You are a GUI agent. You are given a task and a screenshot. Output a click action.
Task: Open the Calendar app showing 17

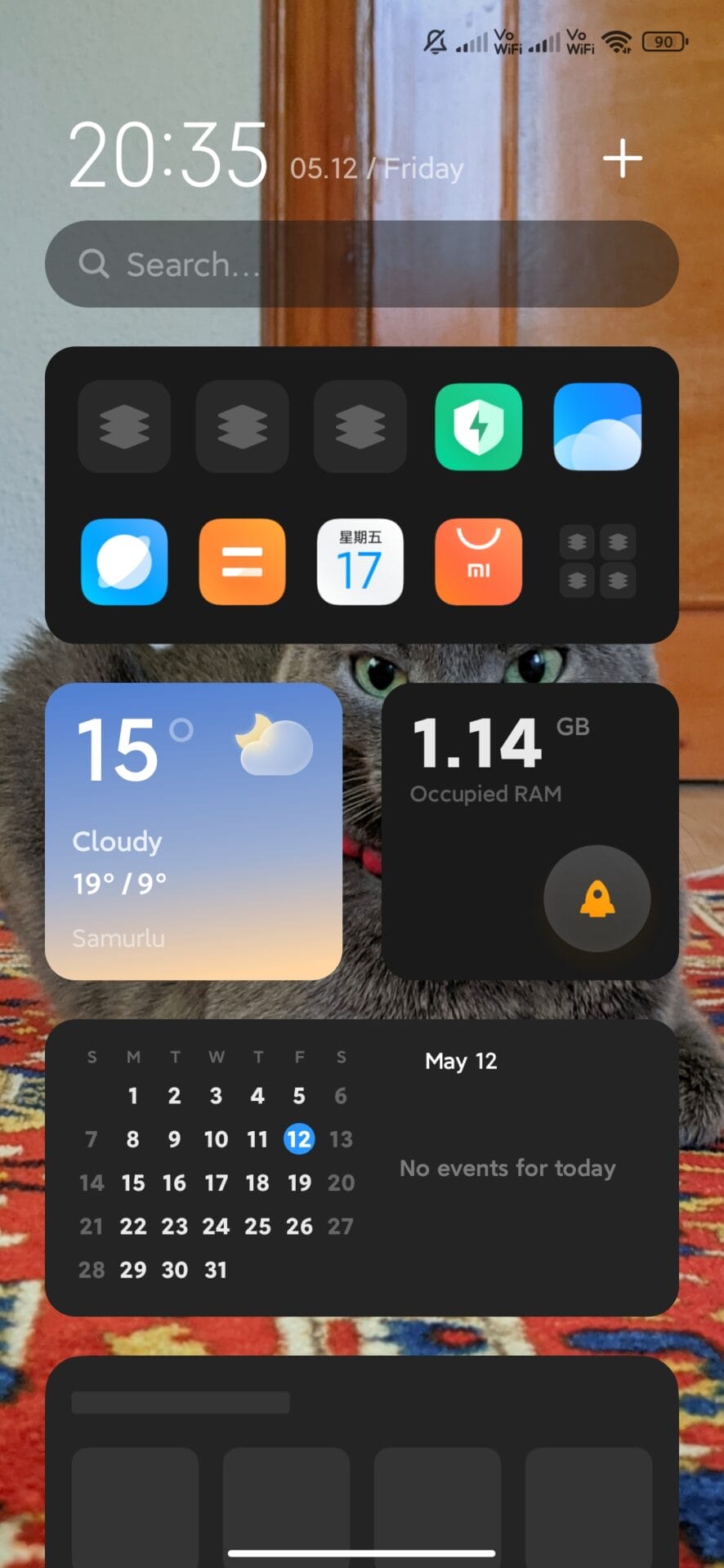tap(360, 562)
